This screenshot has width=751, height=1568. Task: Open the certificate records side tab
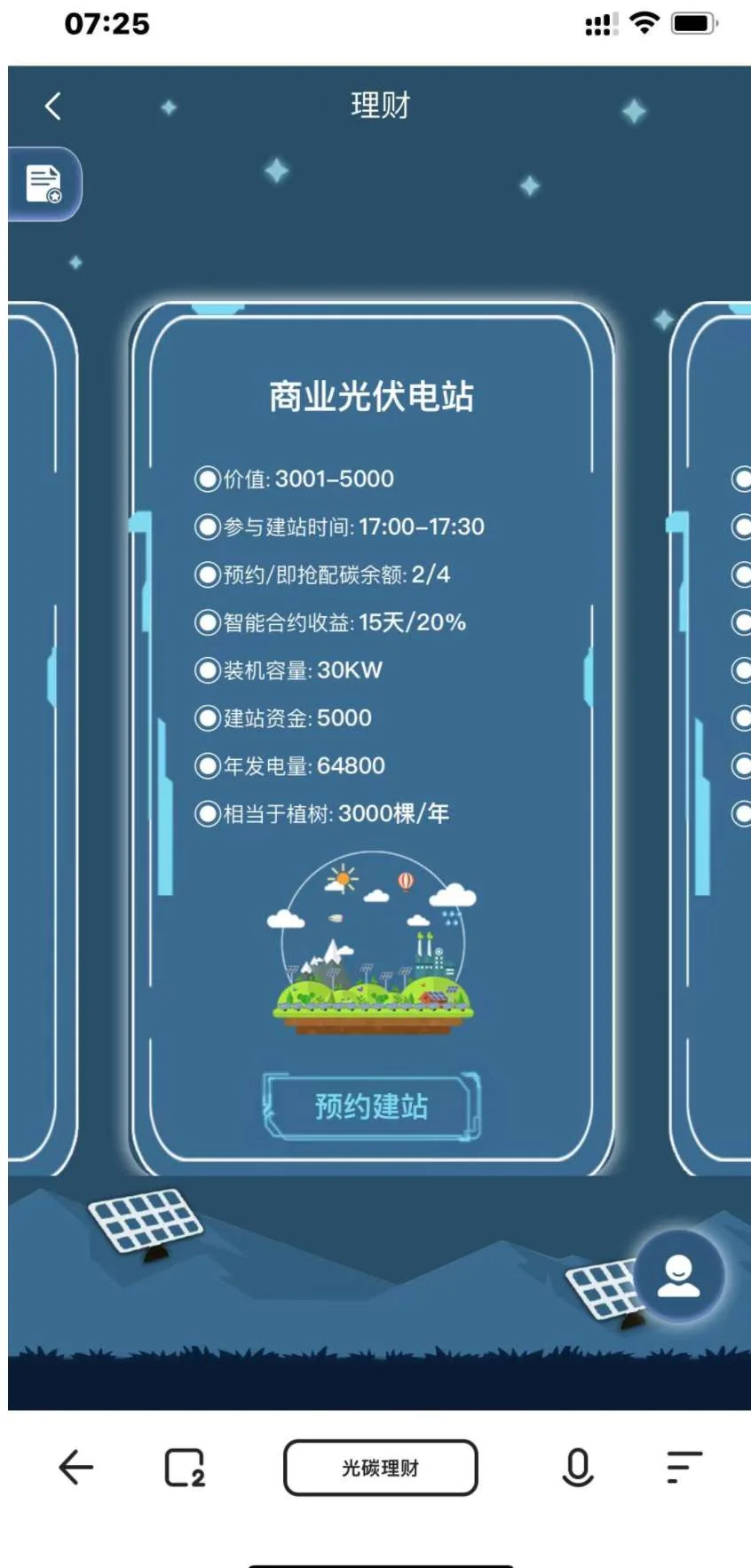point(43,184)
